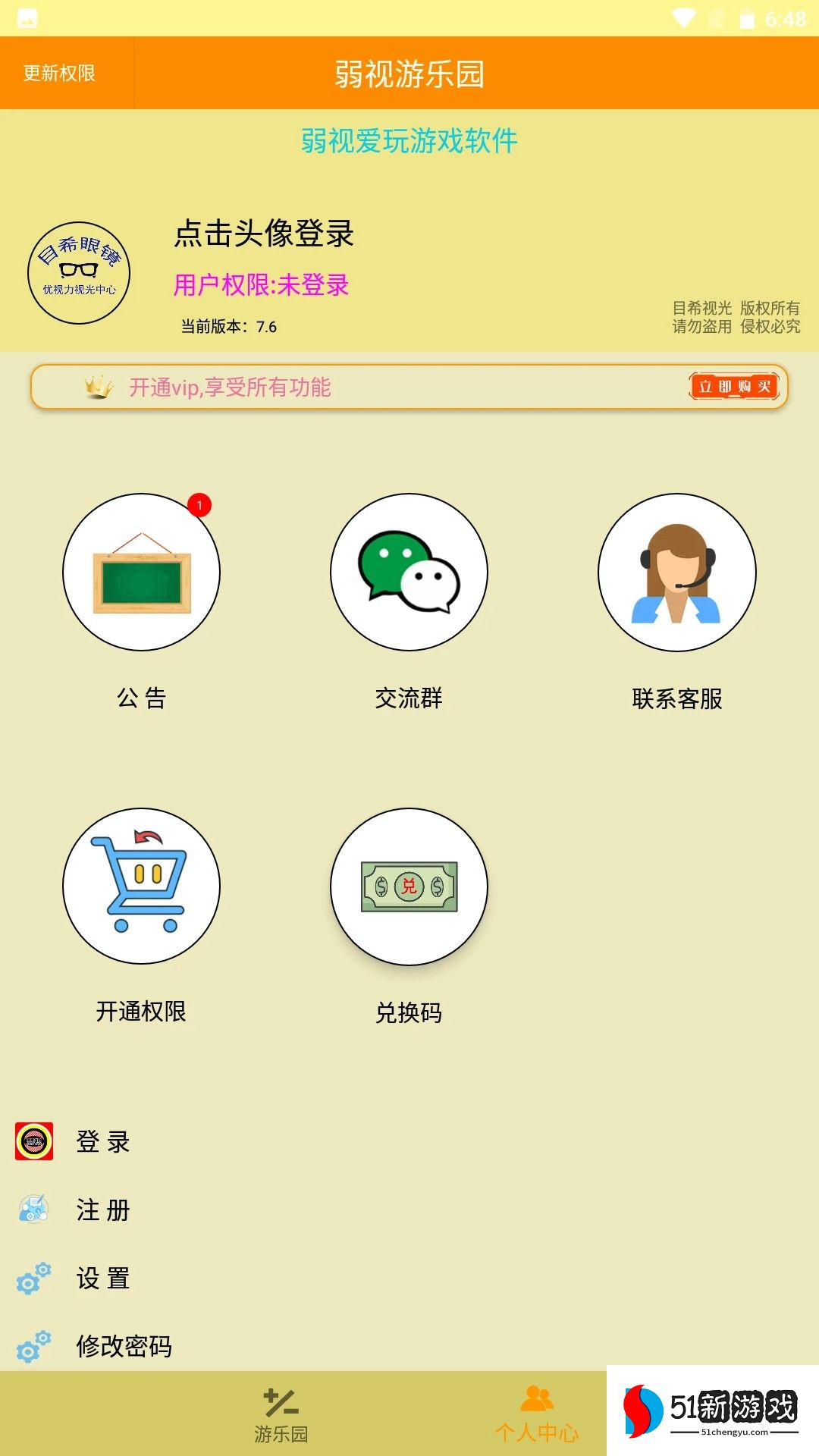Select the 登录 row
Viewport: 819px width, 1456px height.
[103, 1141]
